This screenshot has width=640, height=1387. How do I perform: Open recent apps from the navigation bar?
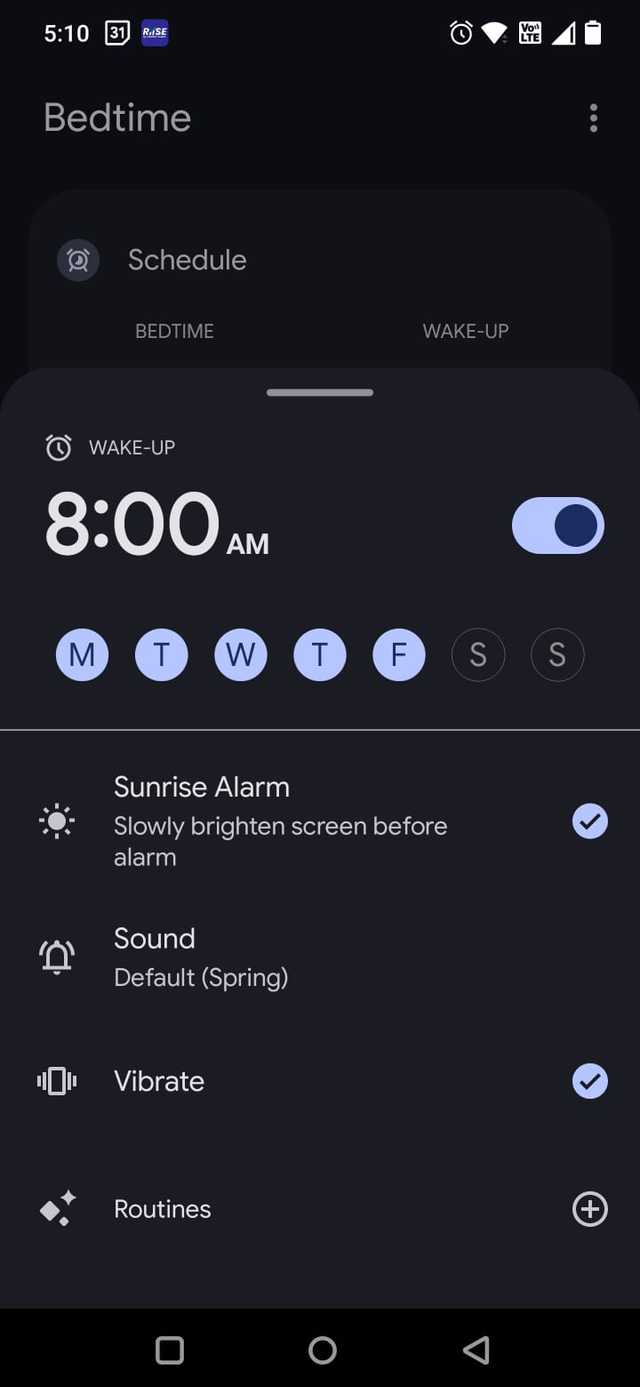(170, 1351)
